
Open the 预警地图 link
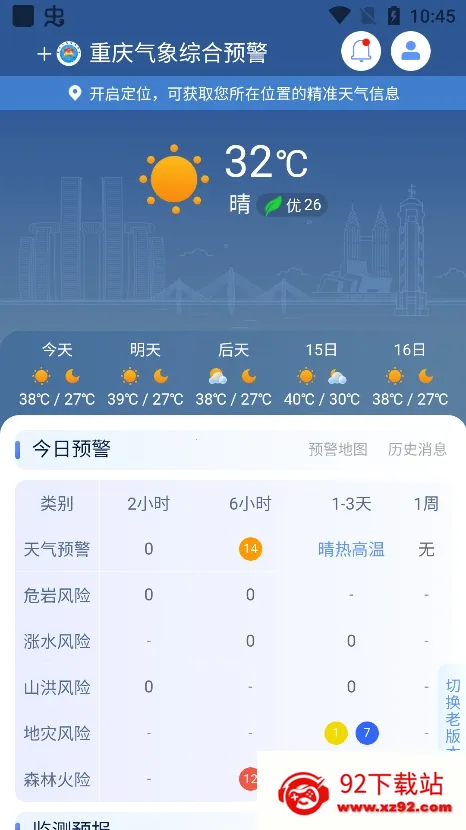tap(338, 449)
